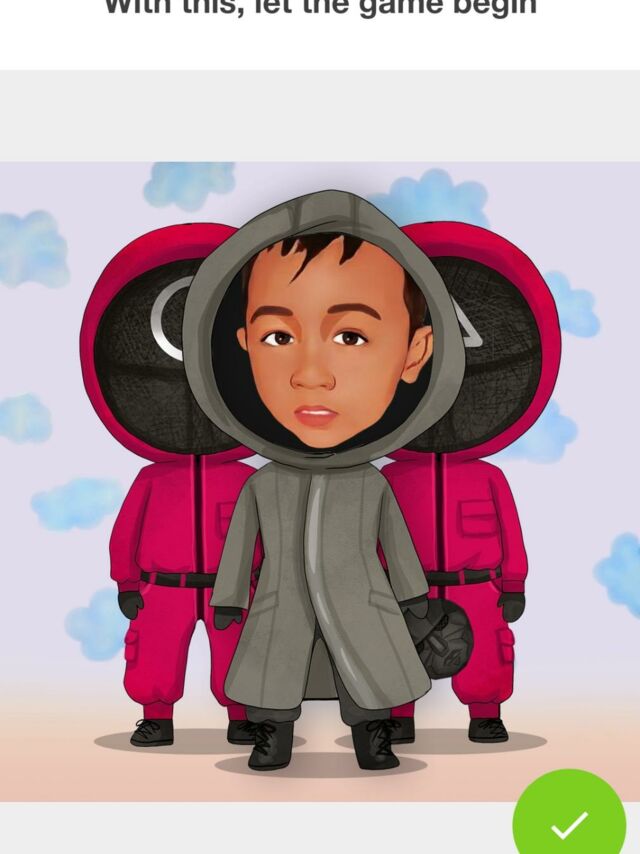Image resolution: width=640 pixels, height=854 pixels.
Task: Confirm with the green checkmark button
Action: [569, 822]
